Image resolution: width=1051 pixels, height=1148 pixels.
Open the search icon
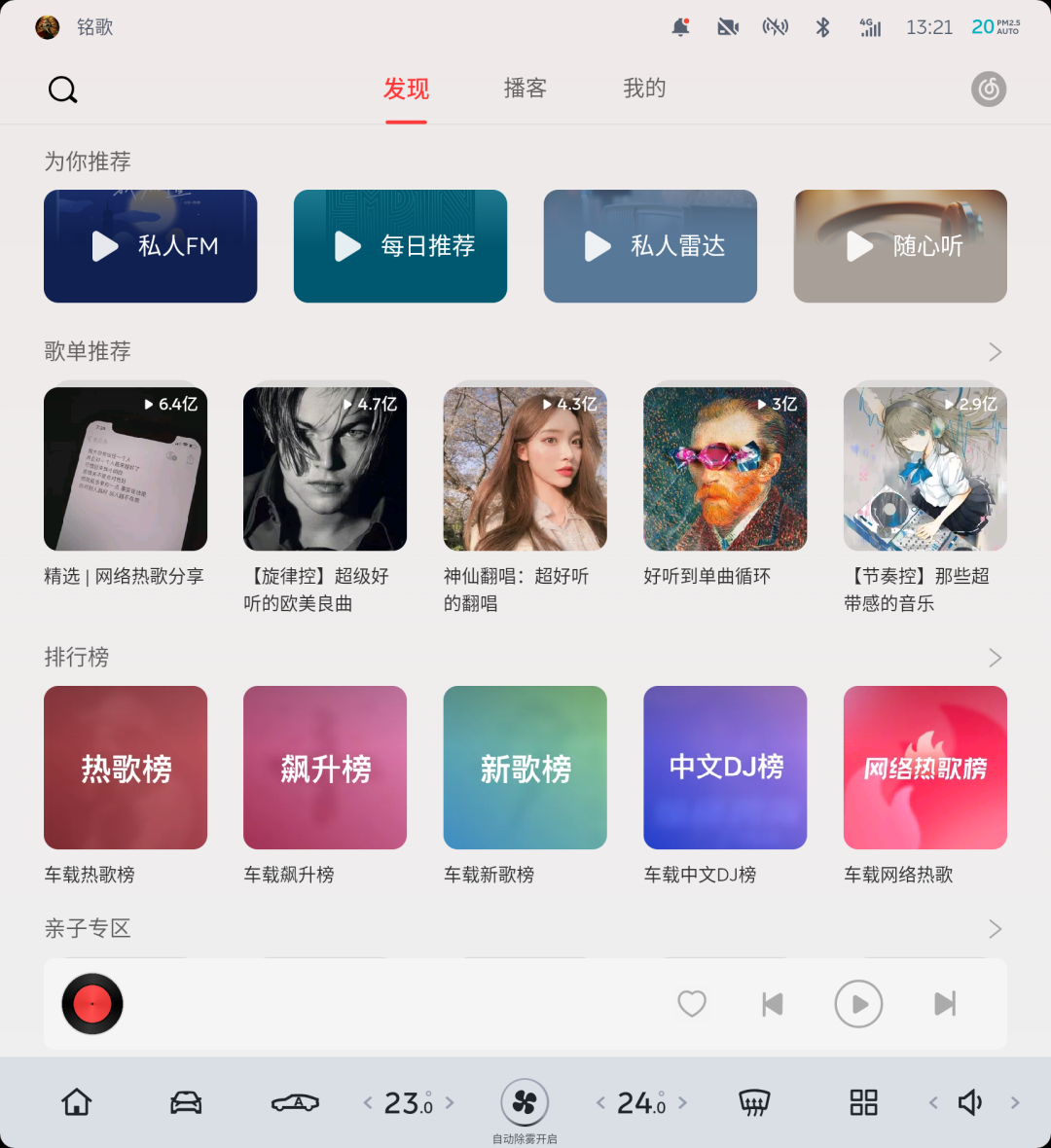(x=63, y=90)
